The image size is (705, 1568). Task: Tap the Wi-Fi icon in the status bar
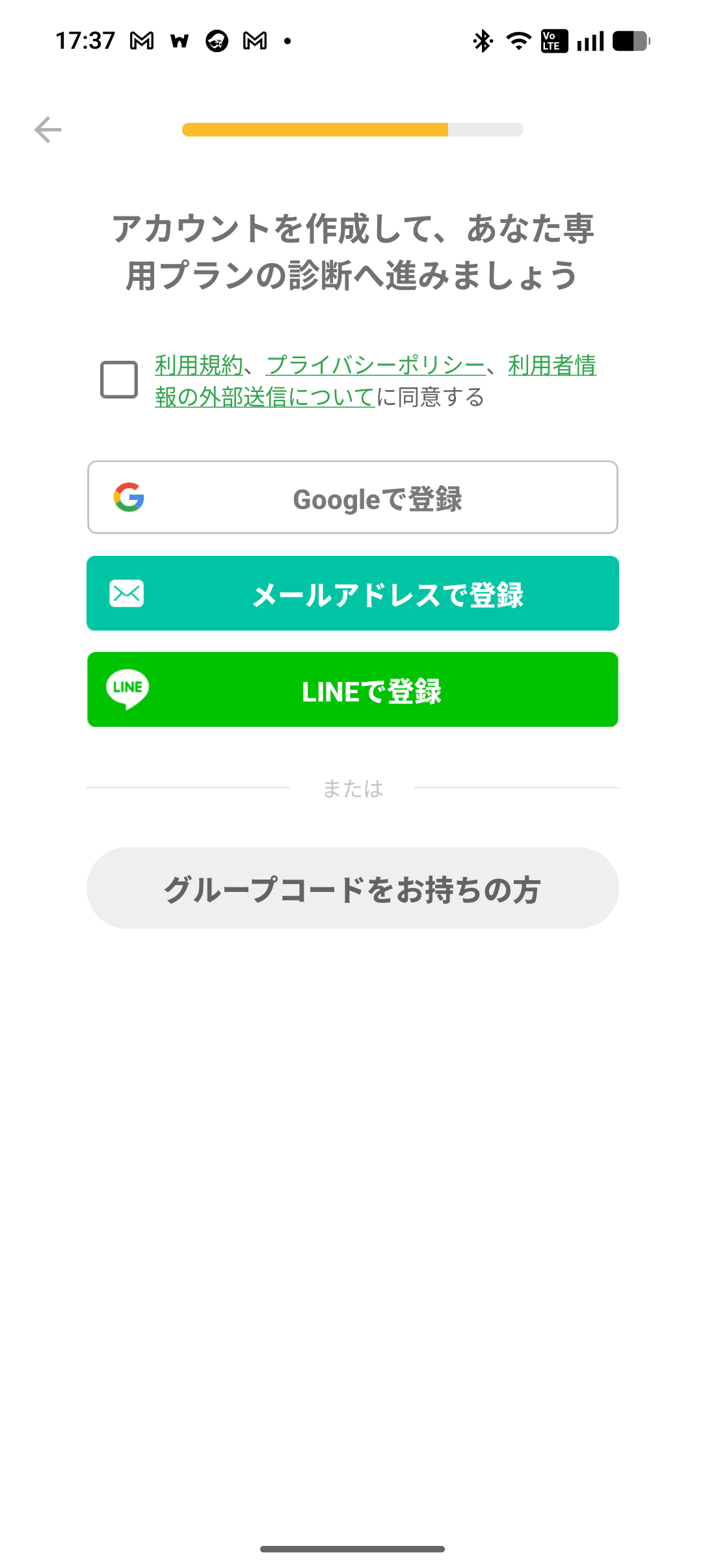[518, 40]
